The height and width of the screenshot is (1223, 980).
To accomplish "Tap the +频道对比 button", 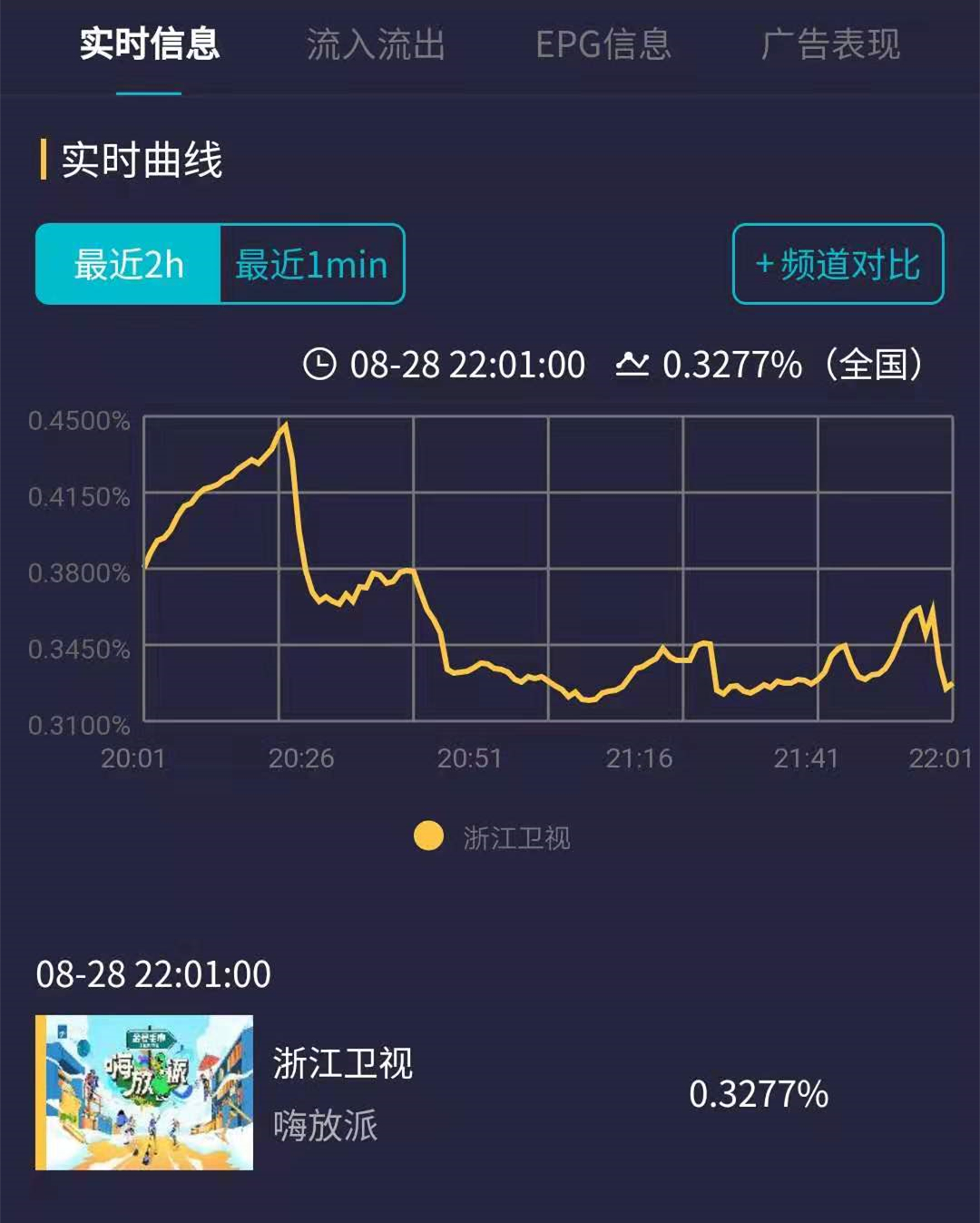I will [x=838, y=264].
